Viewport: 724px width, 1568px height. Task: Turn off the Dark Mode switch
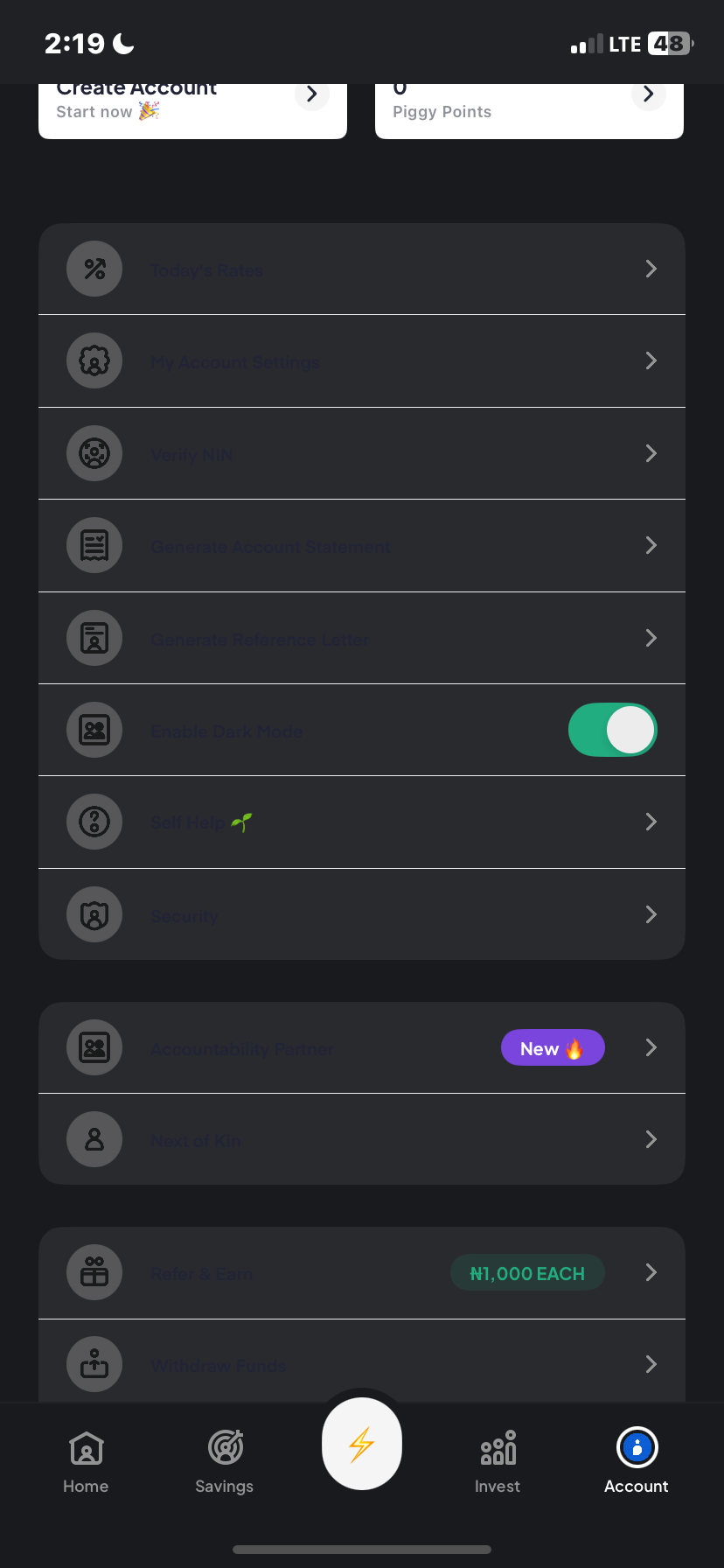click(x=612, y=731)
